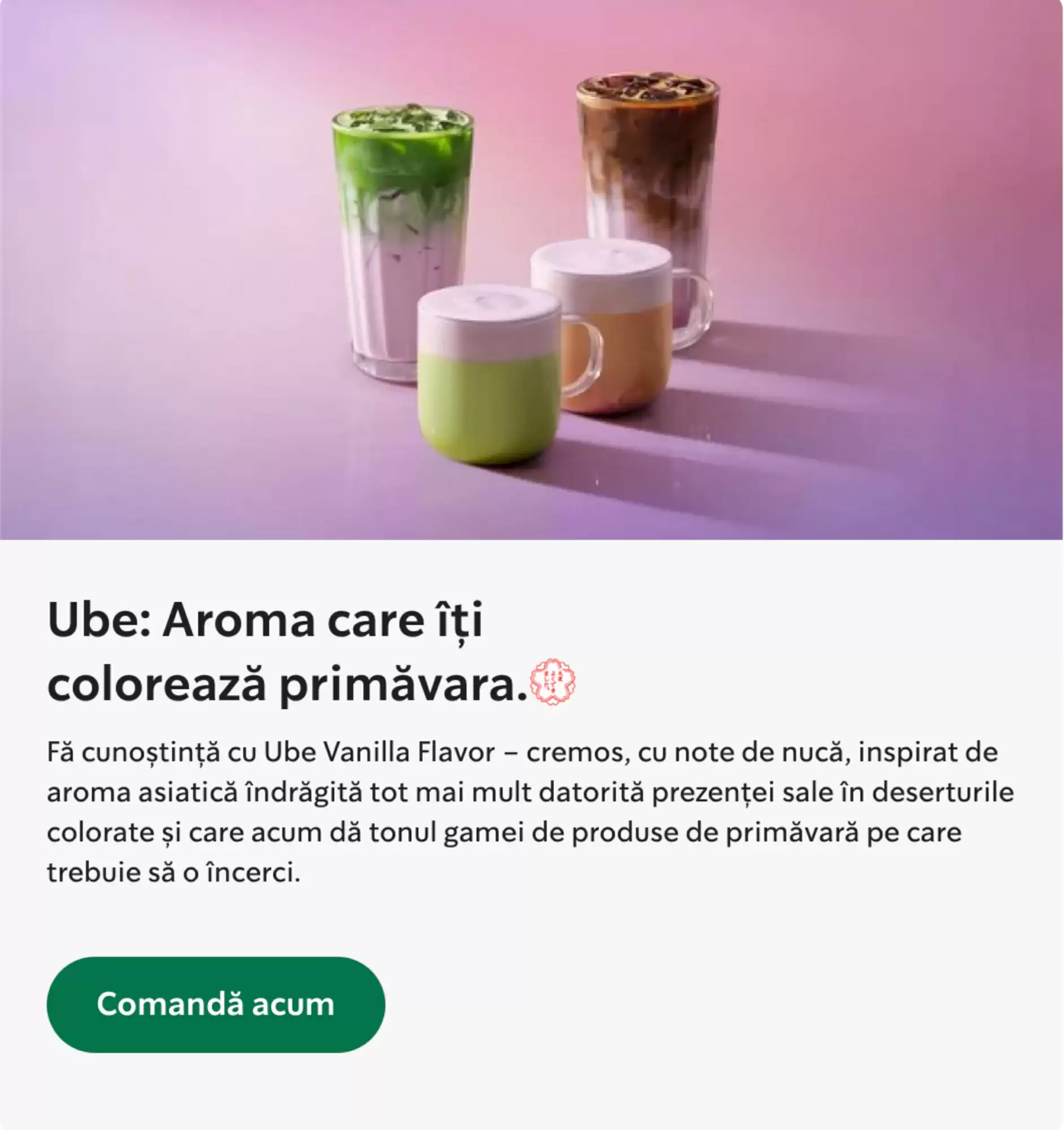The height and width of the screenshot is (1130, 1064).
Task: Select the heading Ube: Aroma care îți
Action: pos(267,623)
